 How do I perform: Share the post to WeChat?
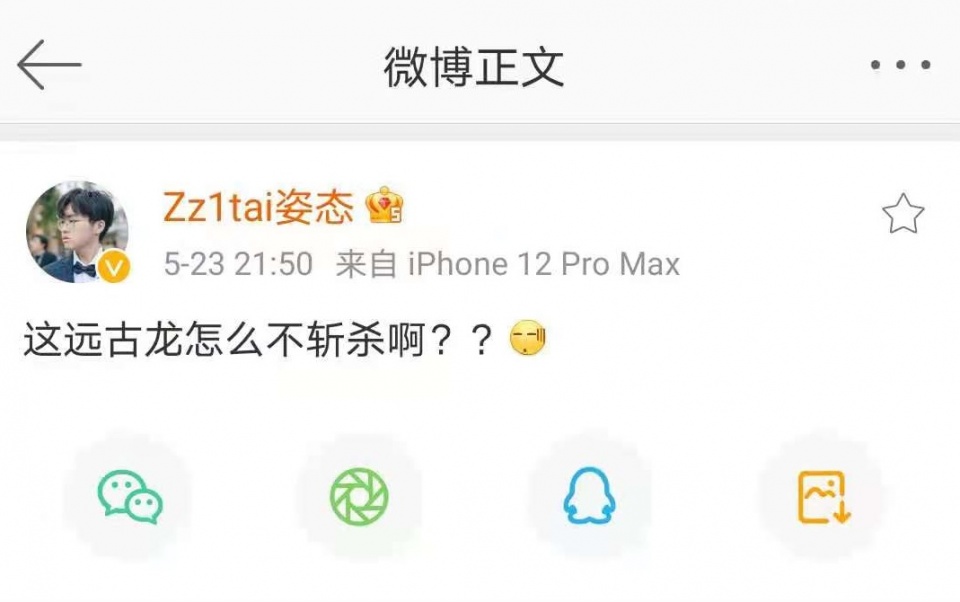pos(130,497)
